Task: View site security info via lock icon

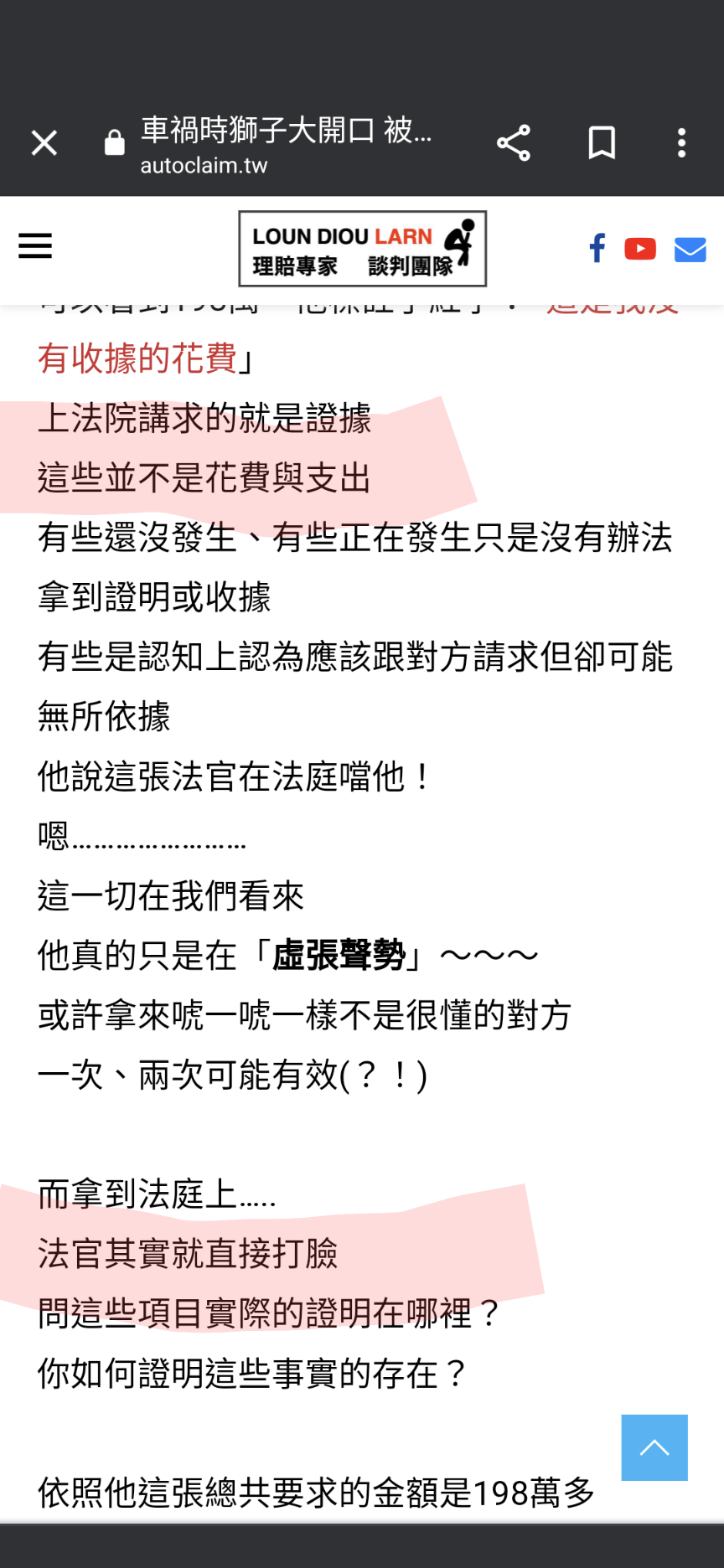Action: [x=115, y=143]
